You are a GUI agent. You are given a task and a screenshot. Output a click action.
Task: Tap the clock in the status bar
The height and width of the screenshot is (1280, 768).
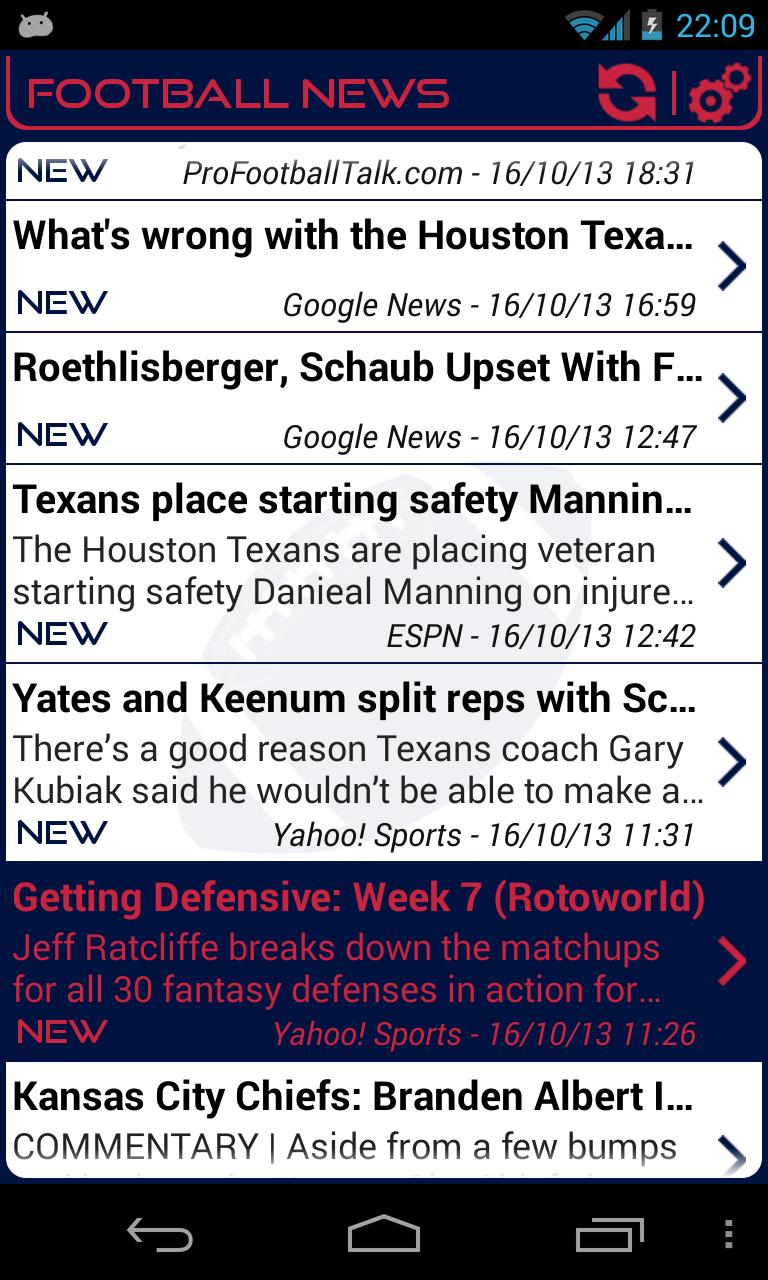717,24
